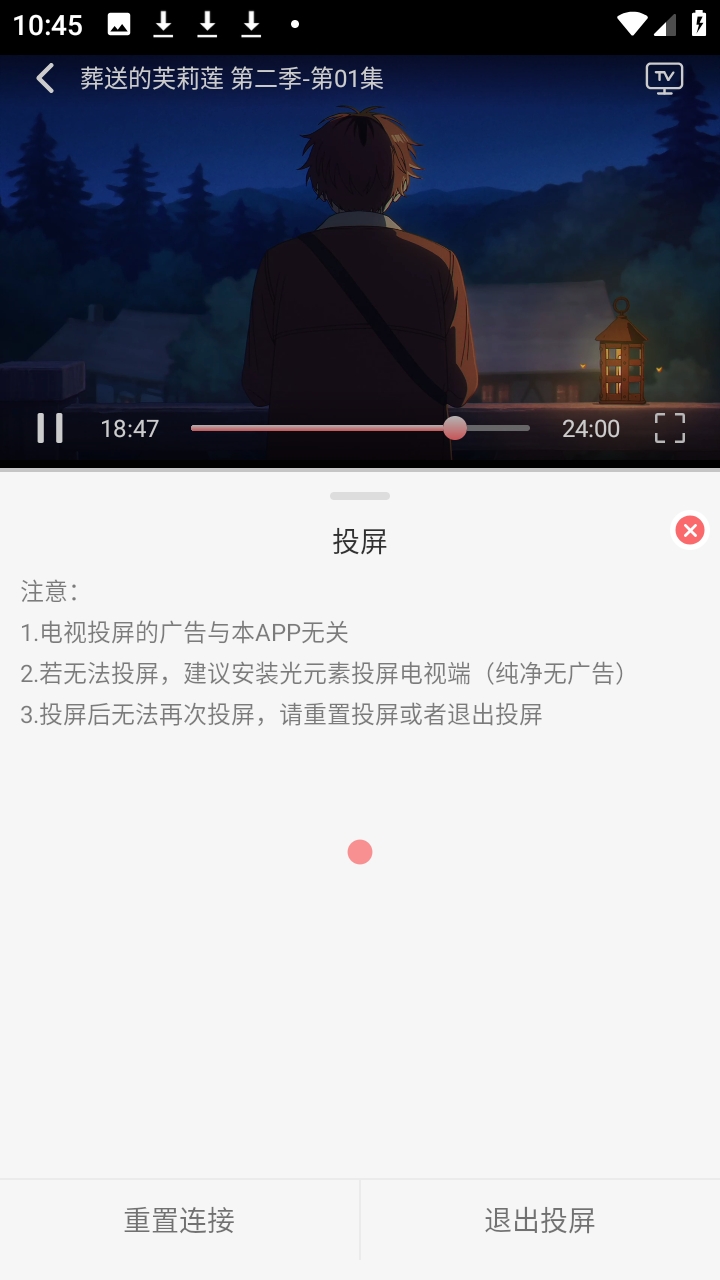Close the 投屏 panel
Viewport: 720px width, 1280px height.
point(689,530)
